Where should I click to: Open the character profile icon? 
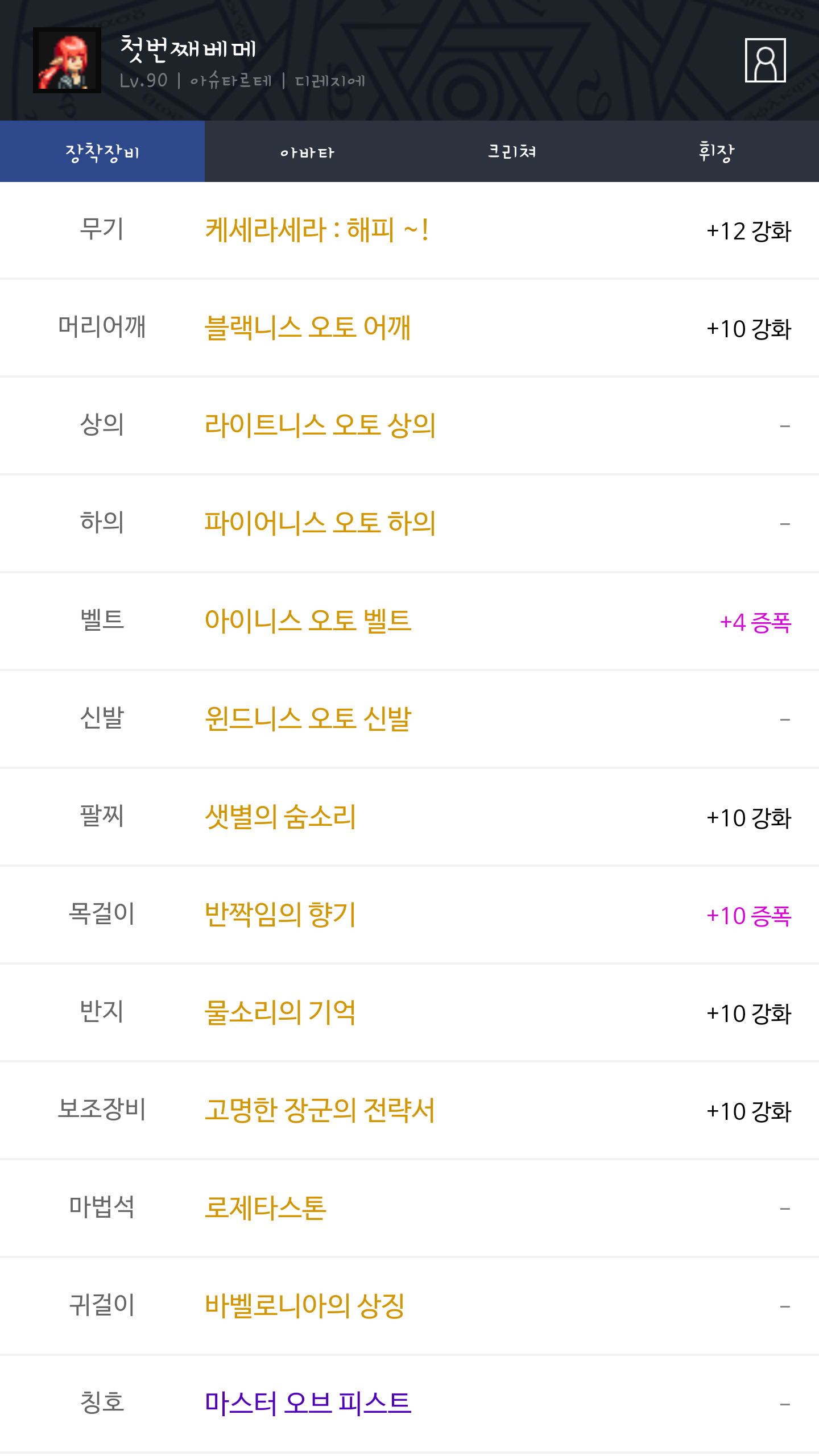(x=765, y=60)
